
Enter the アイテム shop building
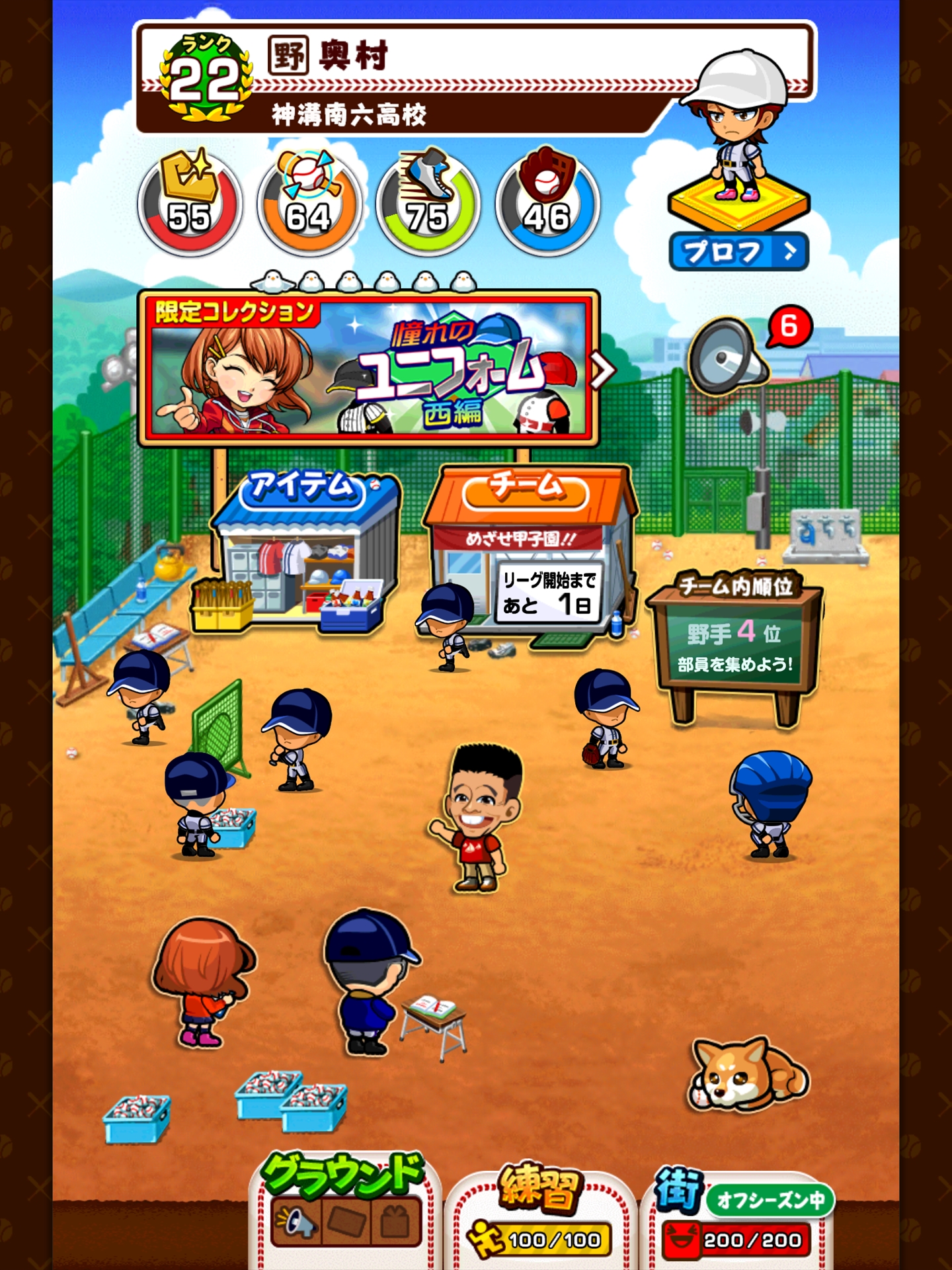304,549
